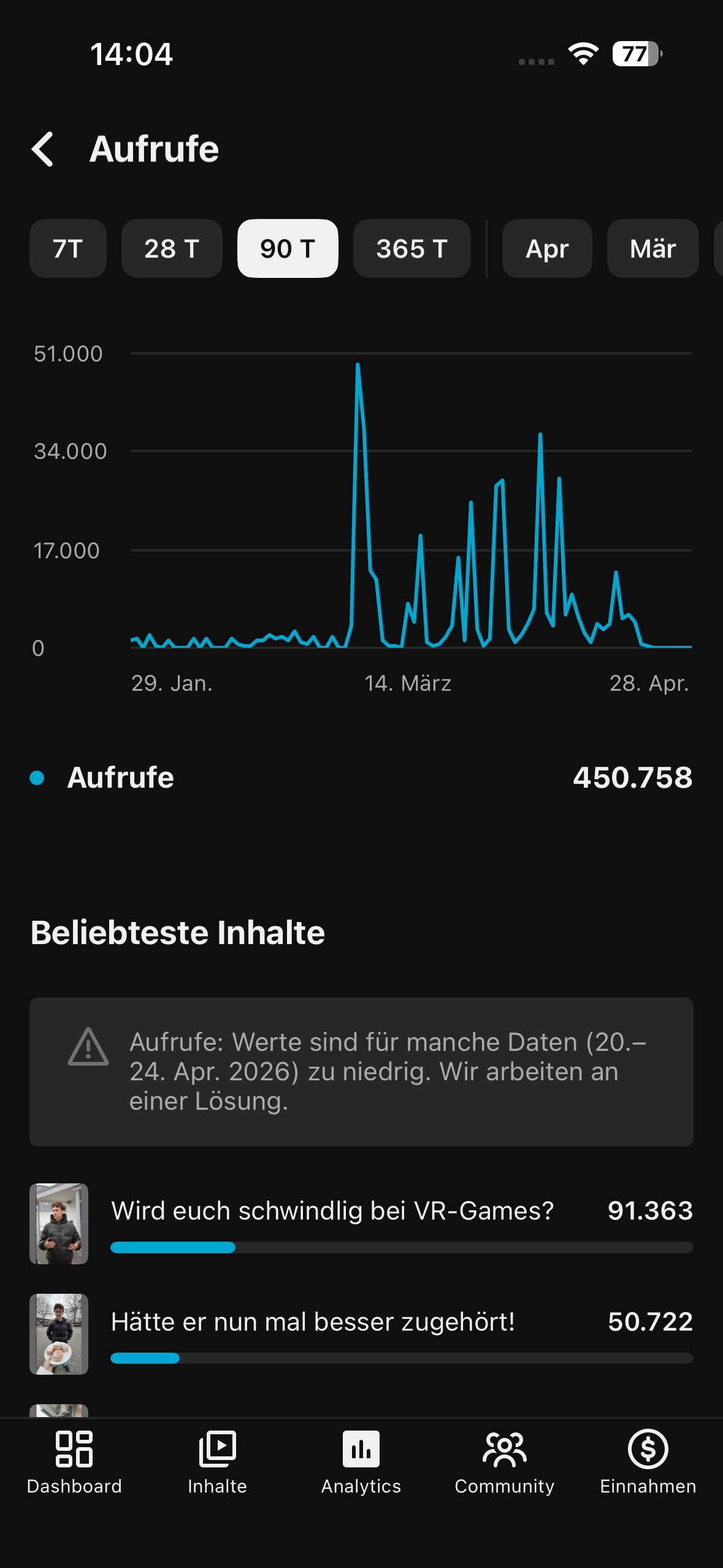Open the Einnahmen tab
This screenshot has width=723, height=1568.
[x=648, y=1462]
